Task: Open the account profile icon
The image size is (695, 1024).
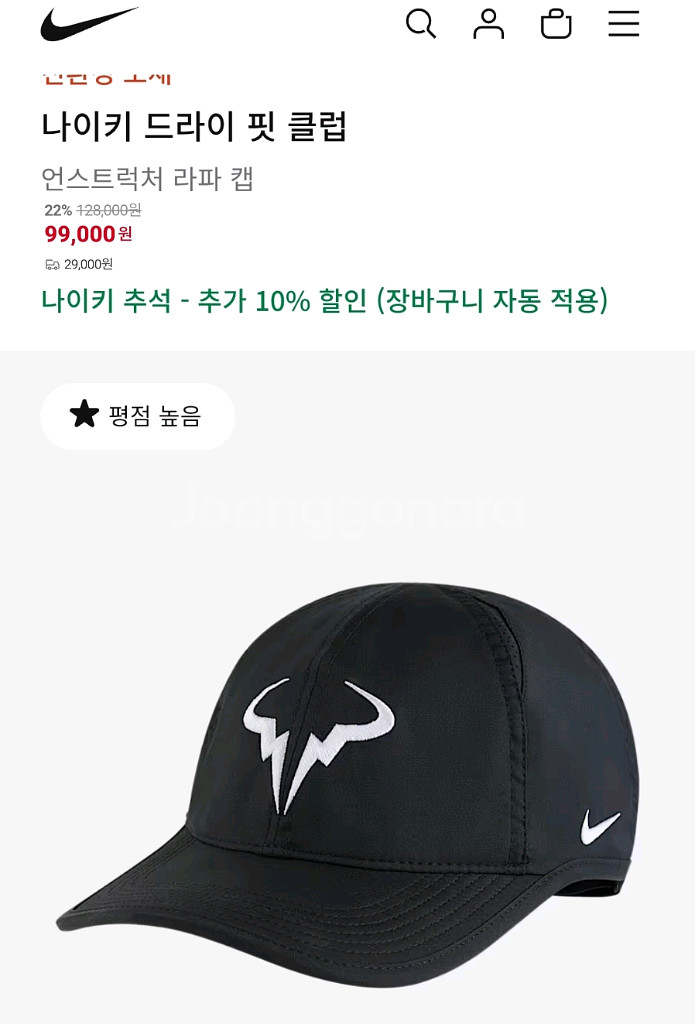Action: (x=488, y=23)
